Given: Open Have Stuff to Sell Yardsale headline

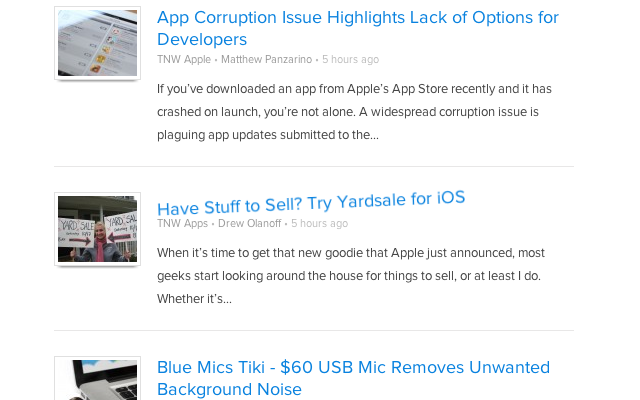Looking at the screenshot, I should tap(311, 202).
